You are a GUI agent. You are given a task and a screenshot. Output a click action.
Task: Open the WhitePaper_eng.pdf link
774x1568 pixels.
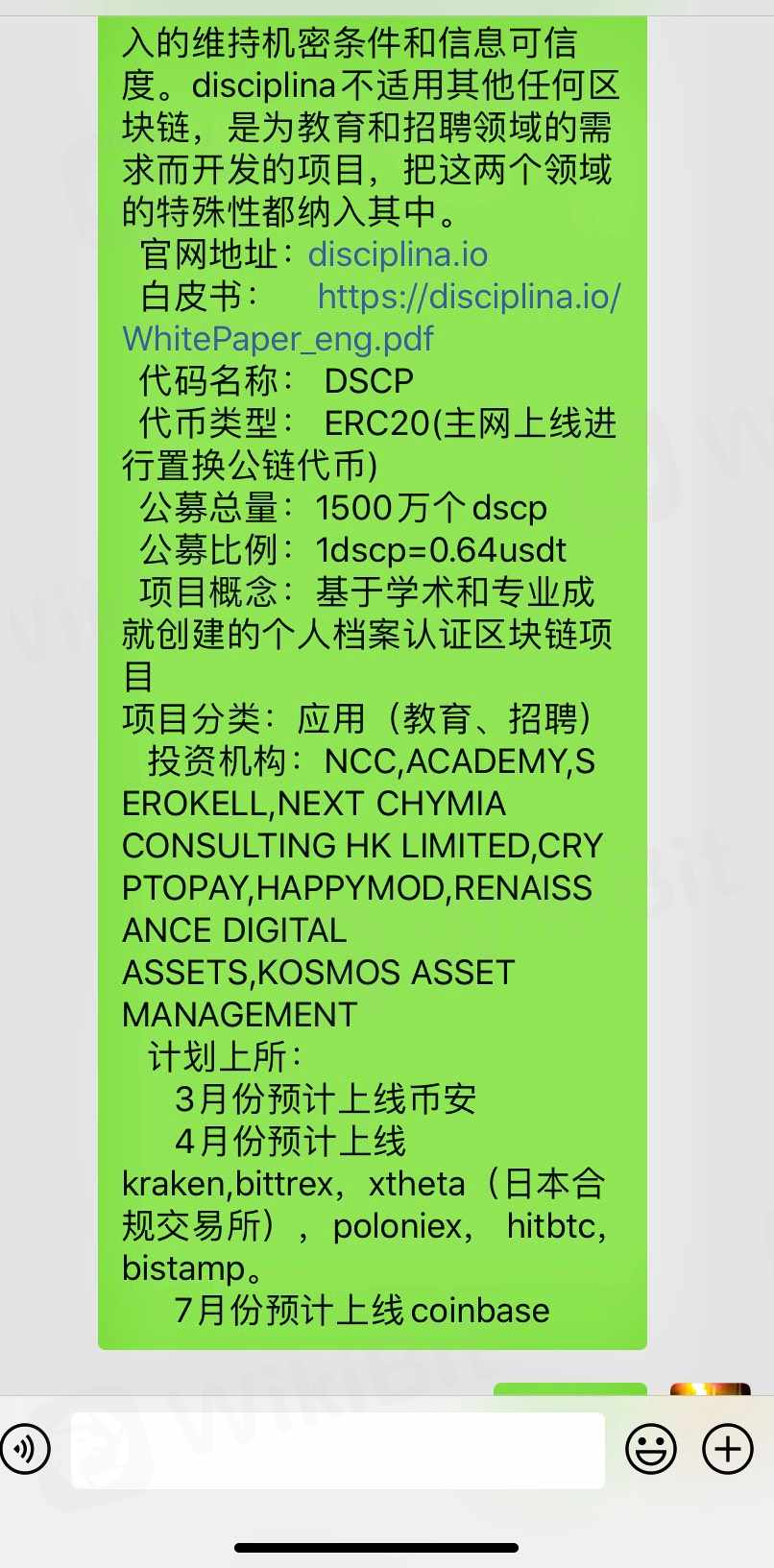pyautogui.click(x=278, y=338)
